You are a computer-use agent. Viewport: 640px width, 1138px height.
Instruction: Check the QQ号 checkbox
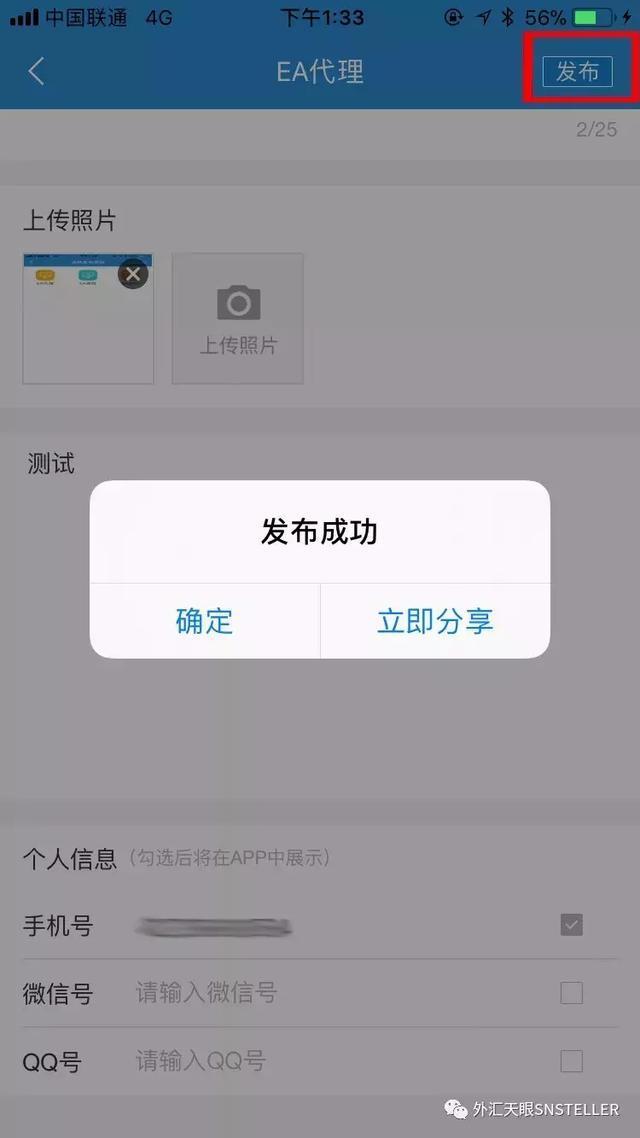pos(571,1061)
